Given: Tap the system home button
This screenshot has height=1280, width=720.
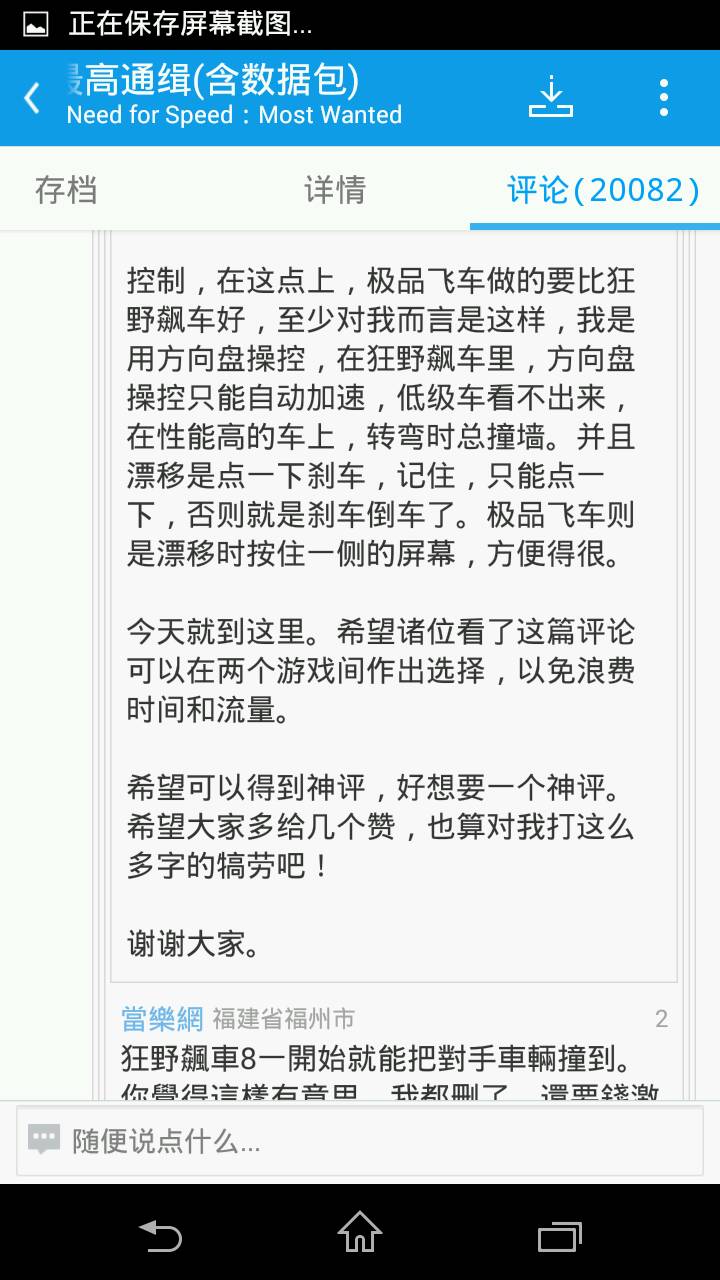Looking at the screenshot, I should pyautogui.click(x=360, y=1232).
